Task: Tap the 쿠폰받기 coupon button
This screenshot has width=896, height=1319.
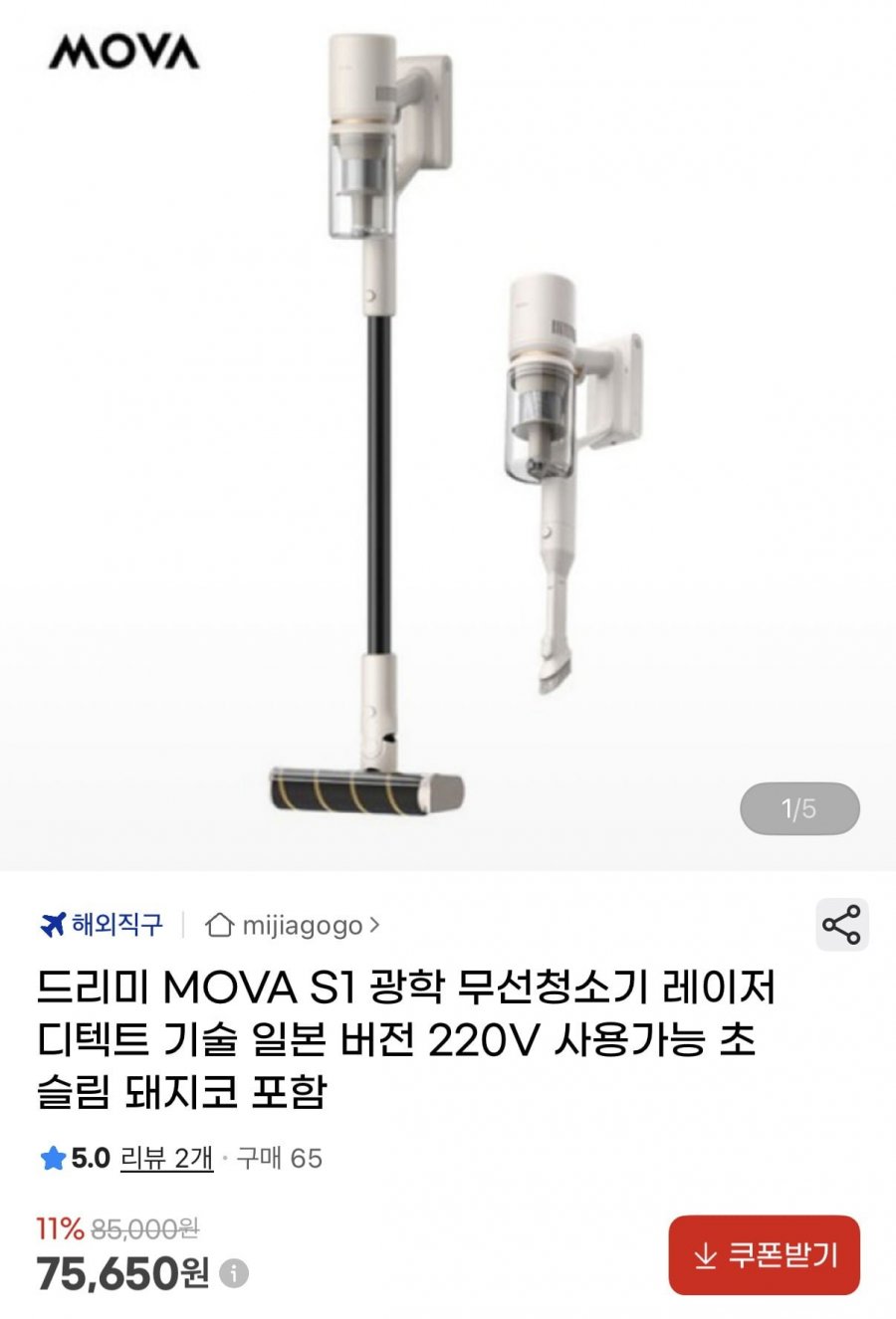Action: 764,1254
